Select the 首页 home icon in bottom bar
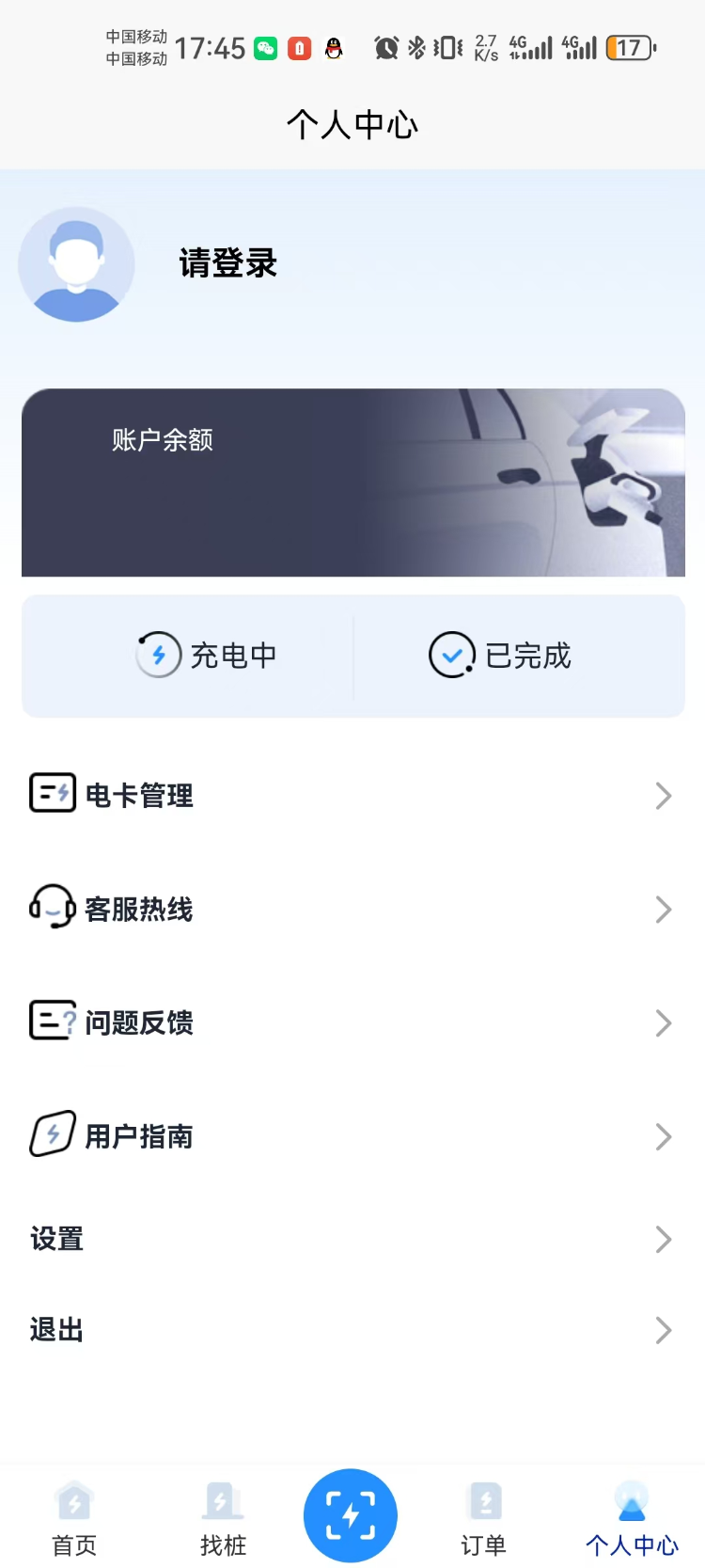This screenshot has width=705, height=1568. tap(74, 1498)
